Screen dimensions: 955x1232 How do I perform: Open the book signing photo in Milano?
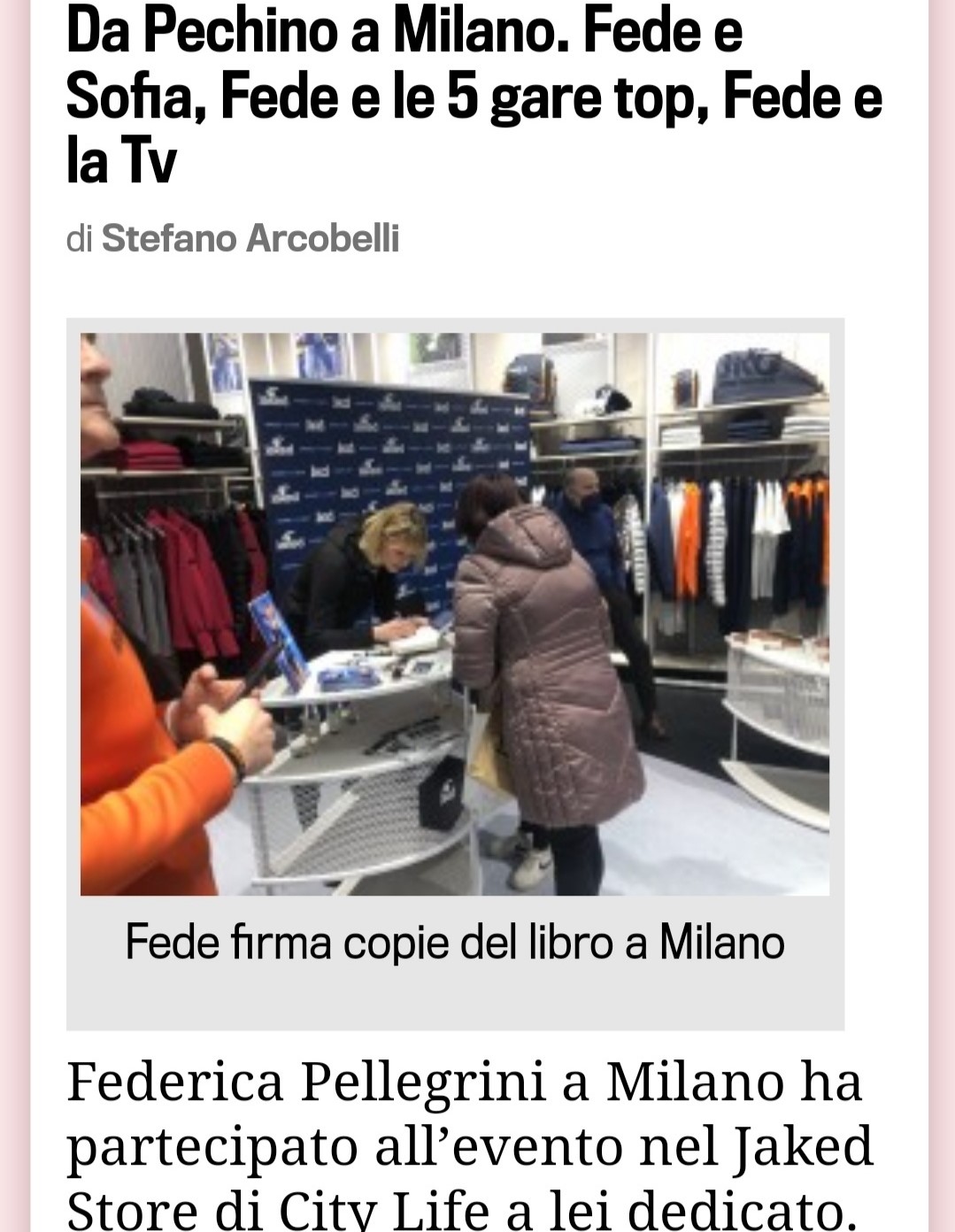click(x=454, y=613)
